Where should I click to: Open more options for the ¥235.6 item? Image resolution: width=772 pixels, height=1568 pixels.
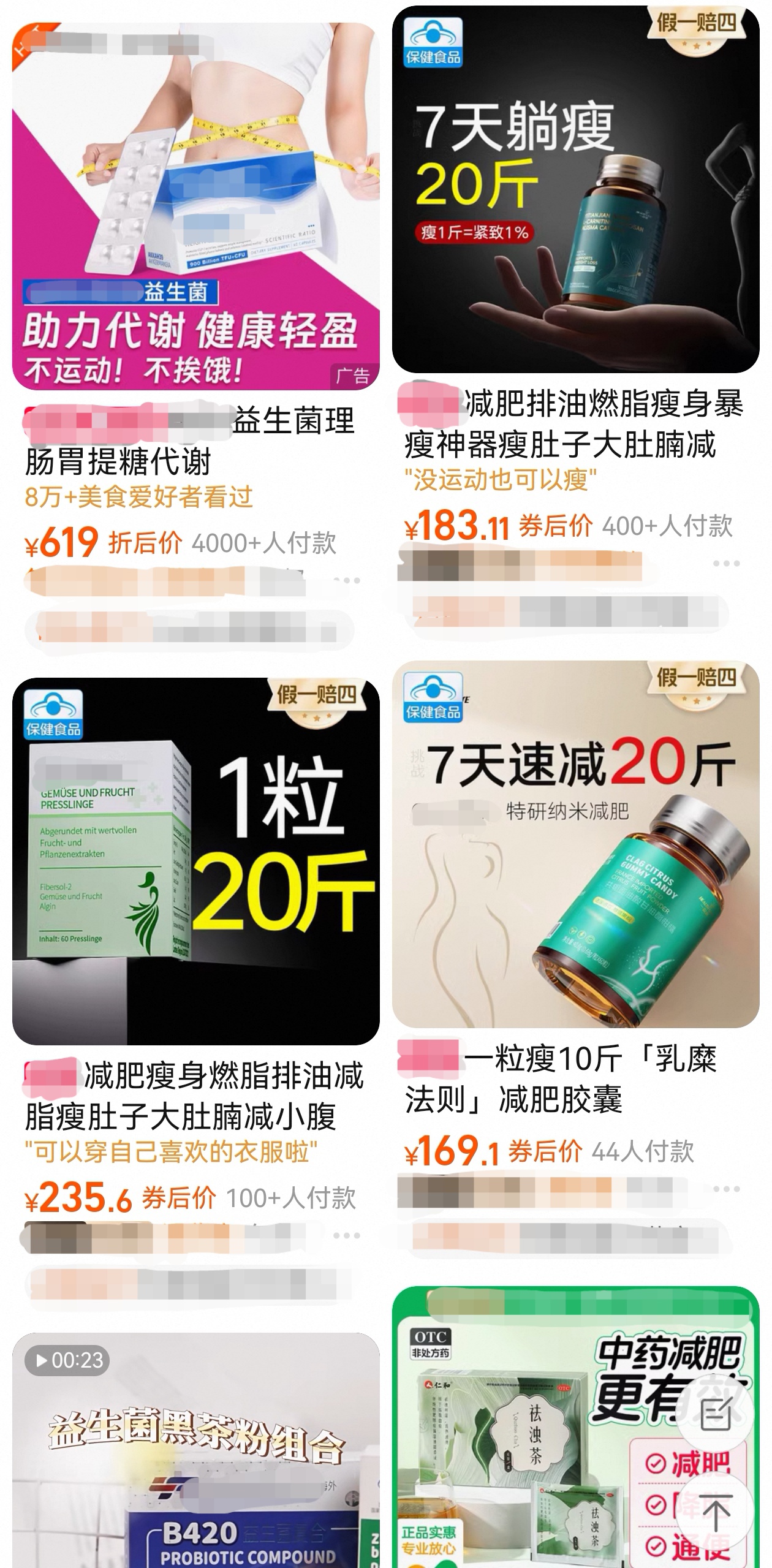346,1235
